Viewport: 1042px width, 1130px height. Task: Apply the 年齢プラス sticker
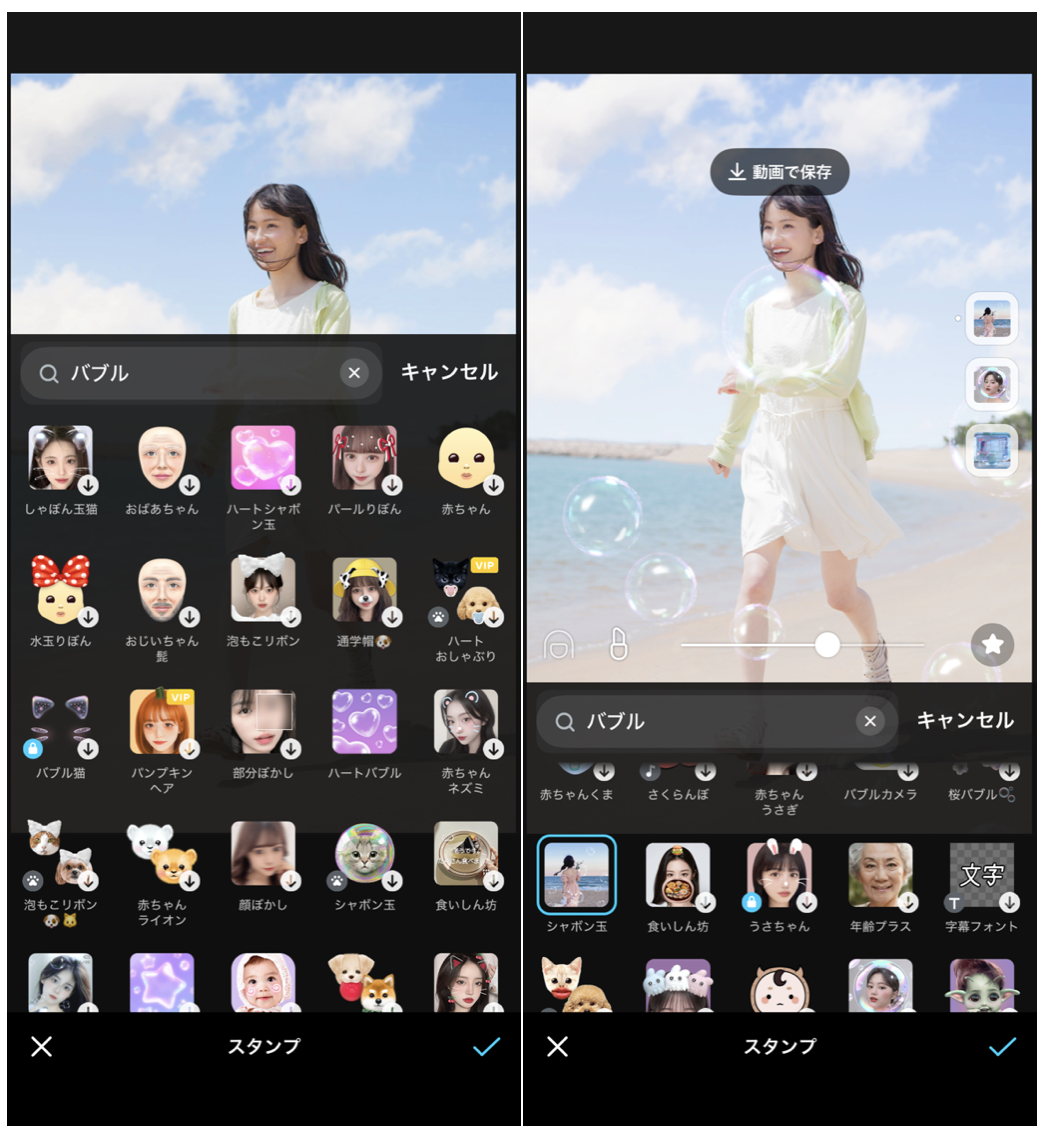click(880, 876)
